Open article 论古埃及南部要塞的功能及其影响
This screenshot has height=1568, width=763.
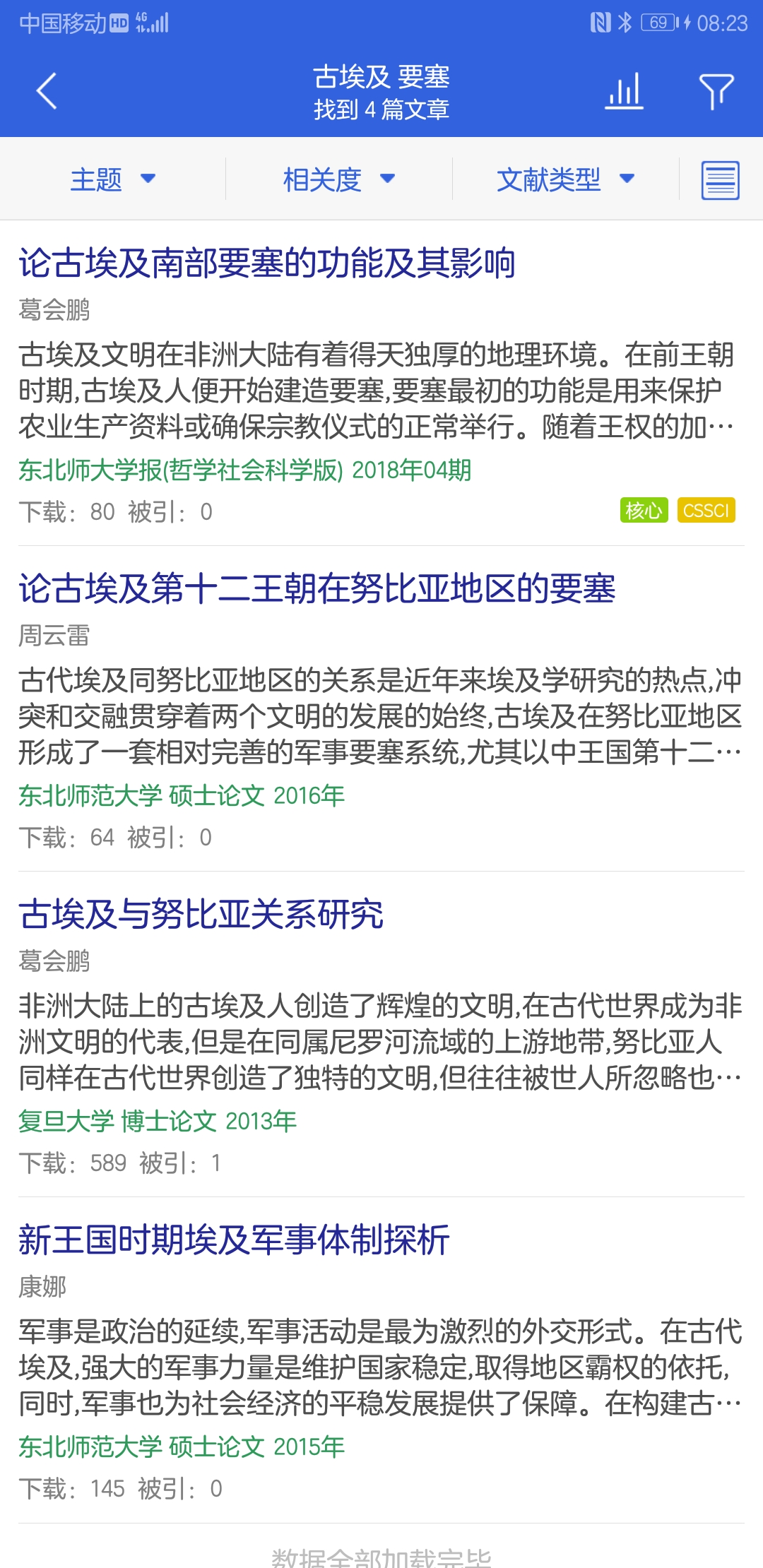coord(267,263)
